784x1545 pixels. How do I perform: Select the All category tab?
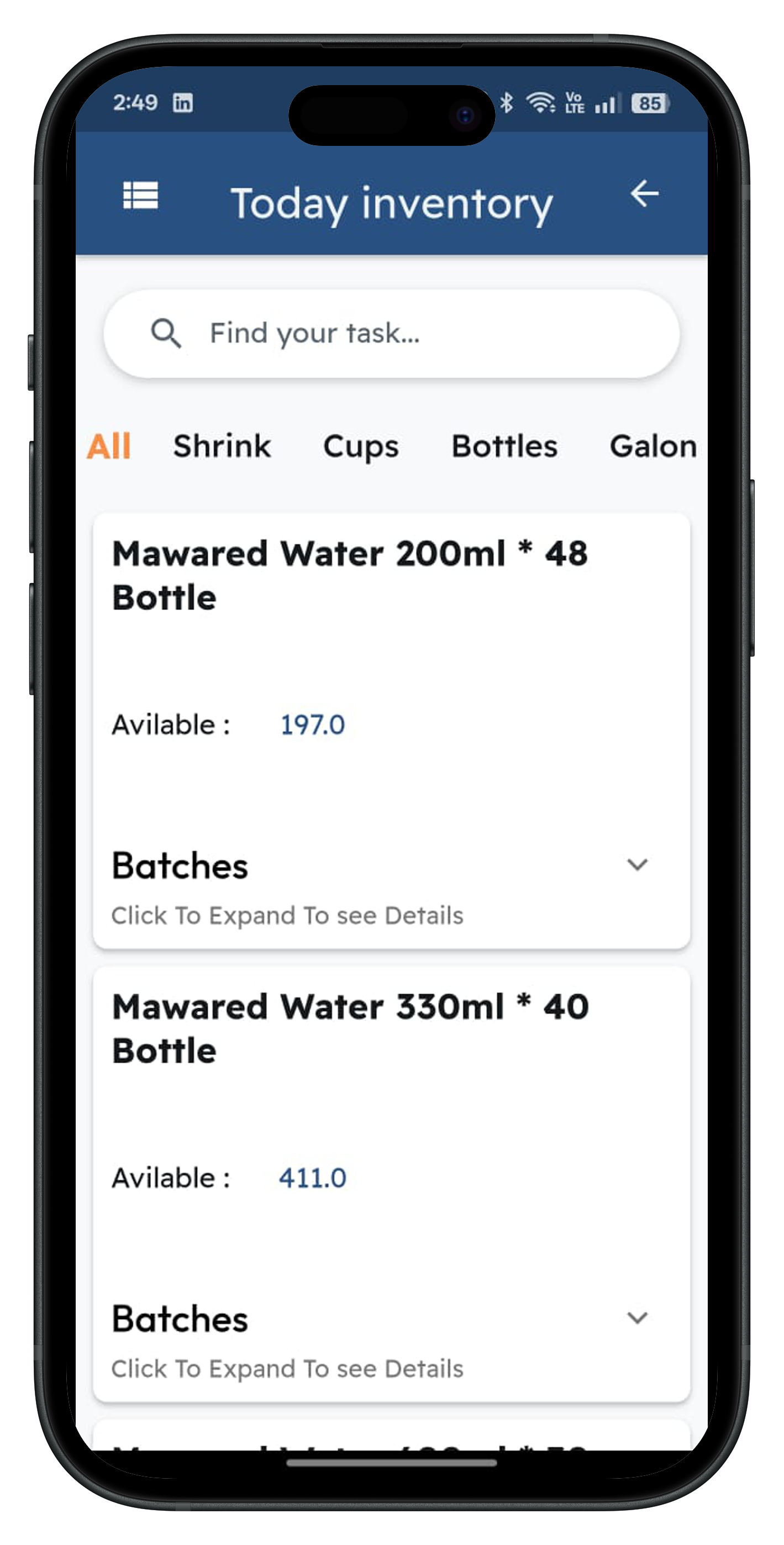pos(109,446)
